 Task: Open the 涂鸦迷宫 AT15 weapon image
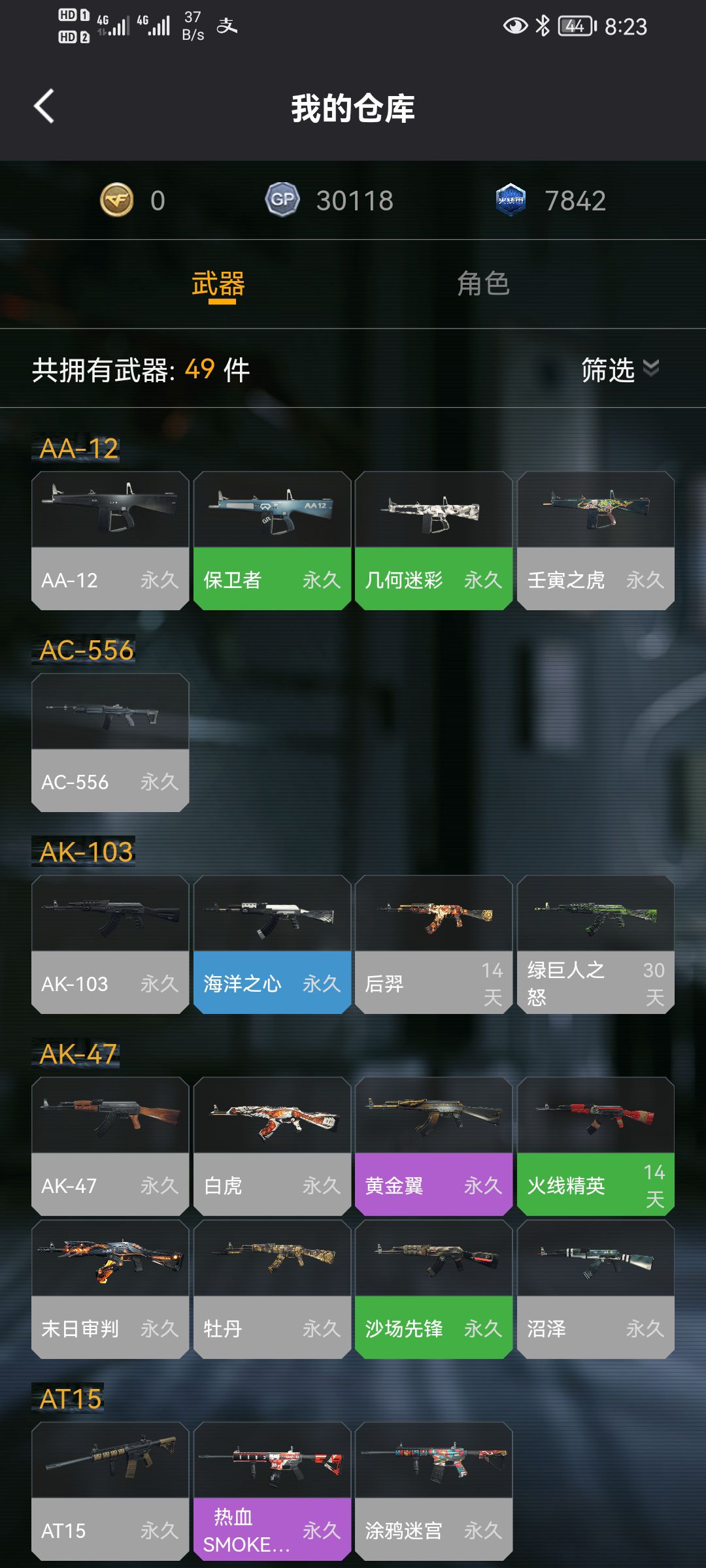point(434,1463)
